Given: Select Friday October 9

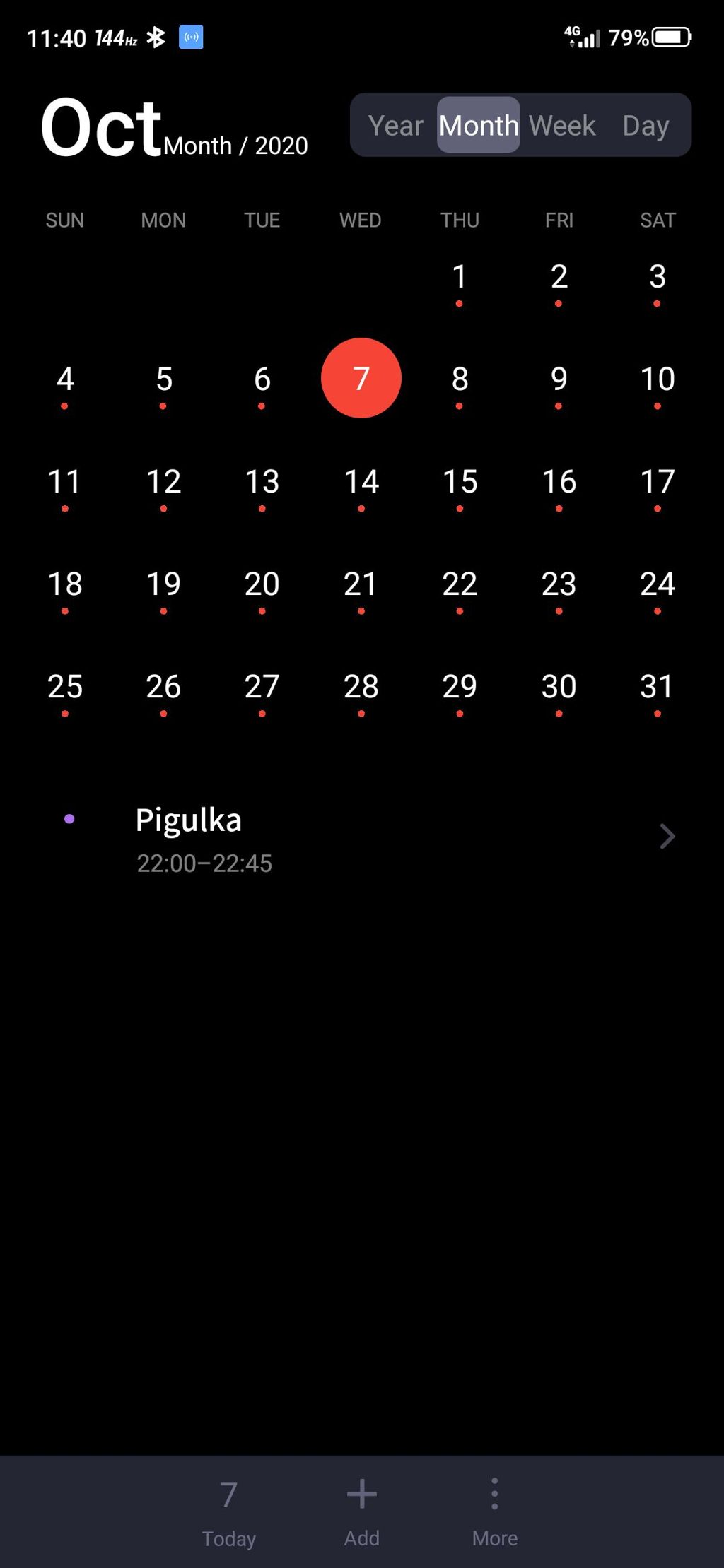Looking at the screenshot, I should point(559,379).
